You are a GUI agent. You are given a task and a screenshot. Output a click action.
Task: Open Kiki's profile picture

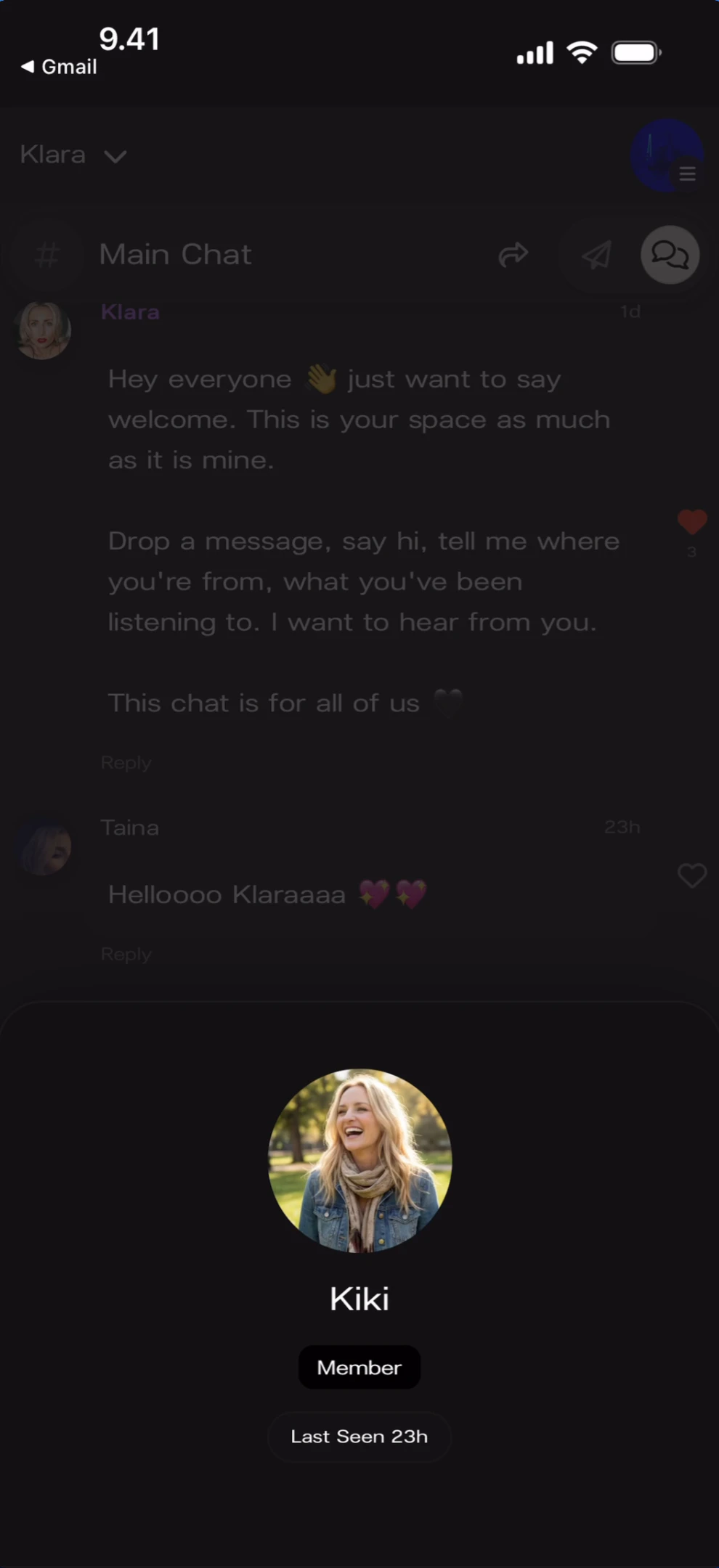click(359, 1160)
